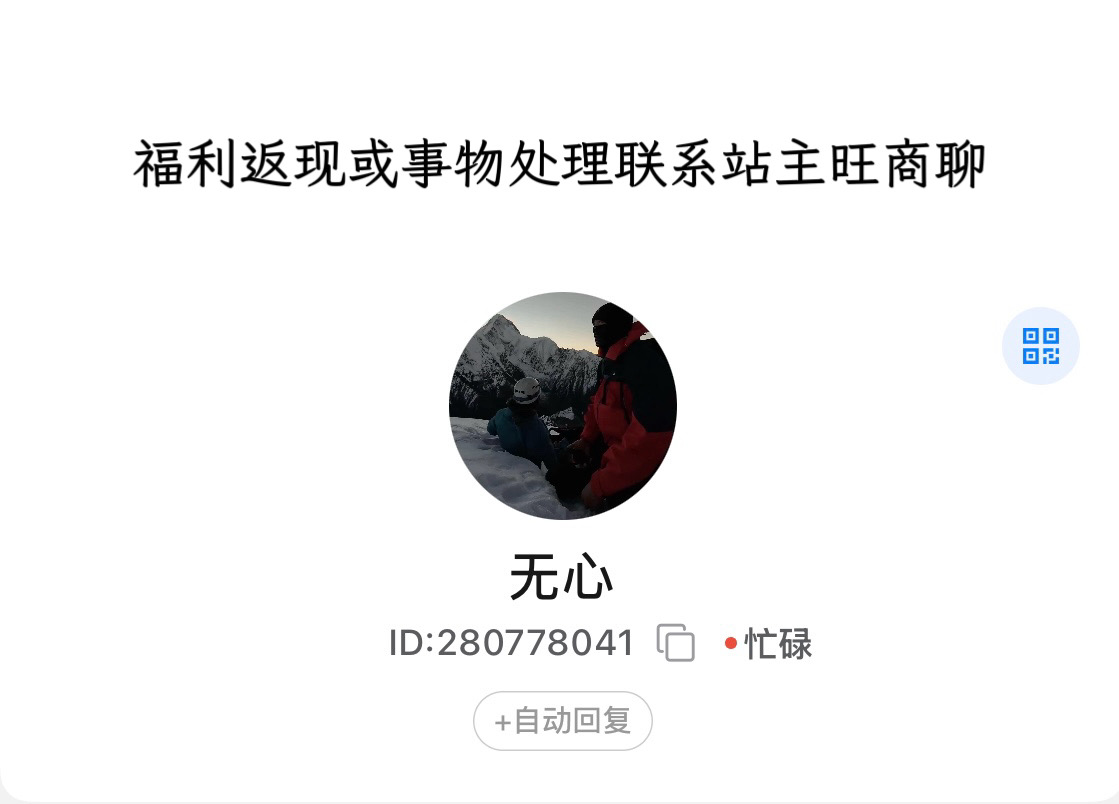Tap the 自动回复 button
1119x804 pixels.
pyautogui.click(x=563, y=721)
